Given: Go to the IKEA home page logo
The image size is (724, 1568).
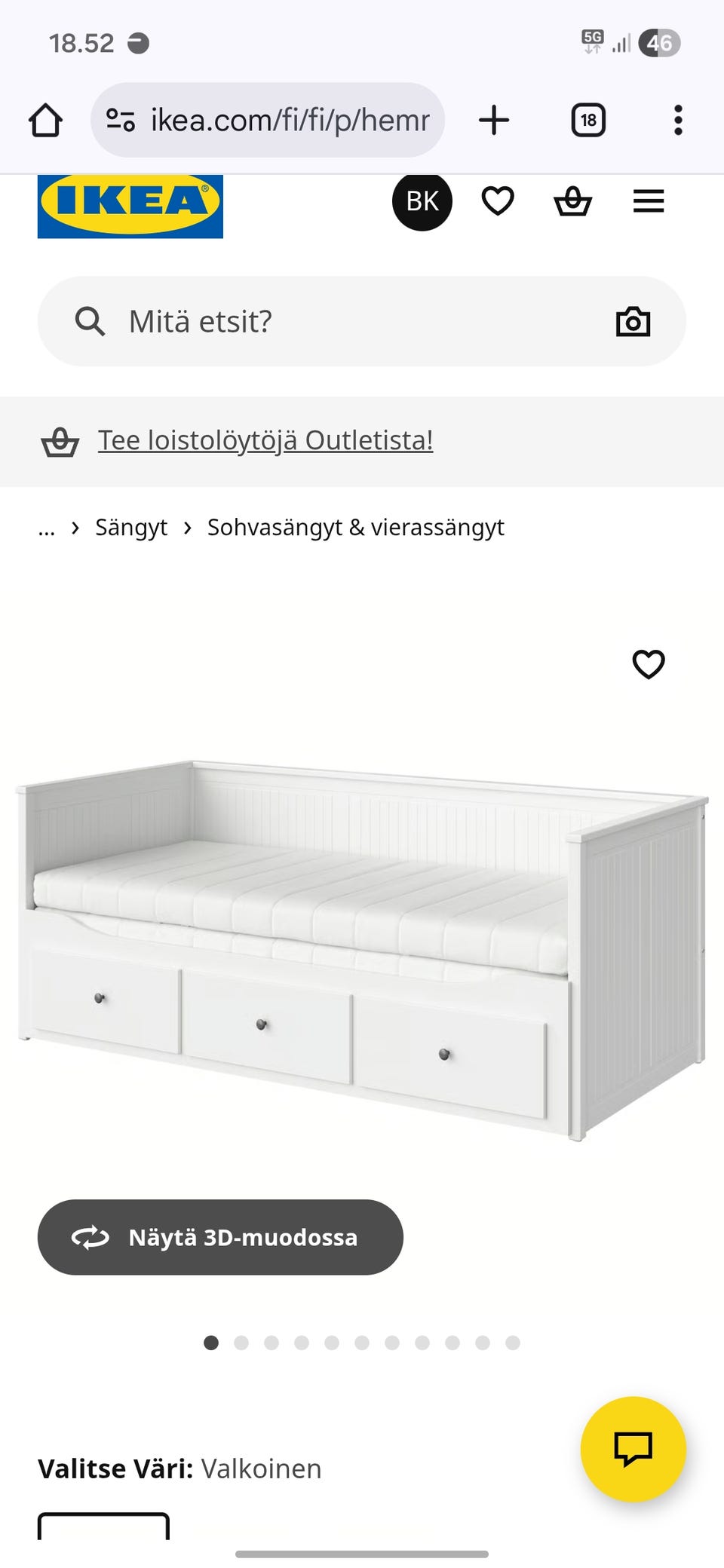Looking at the screenshot, I should [130, 205].
